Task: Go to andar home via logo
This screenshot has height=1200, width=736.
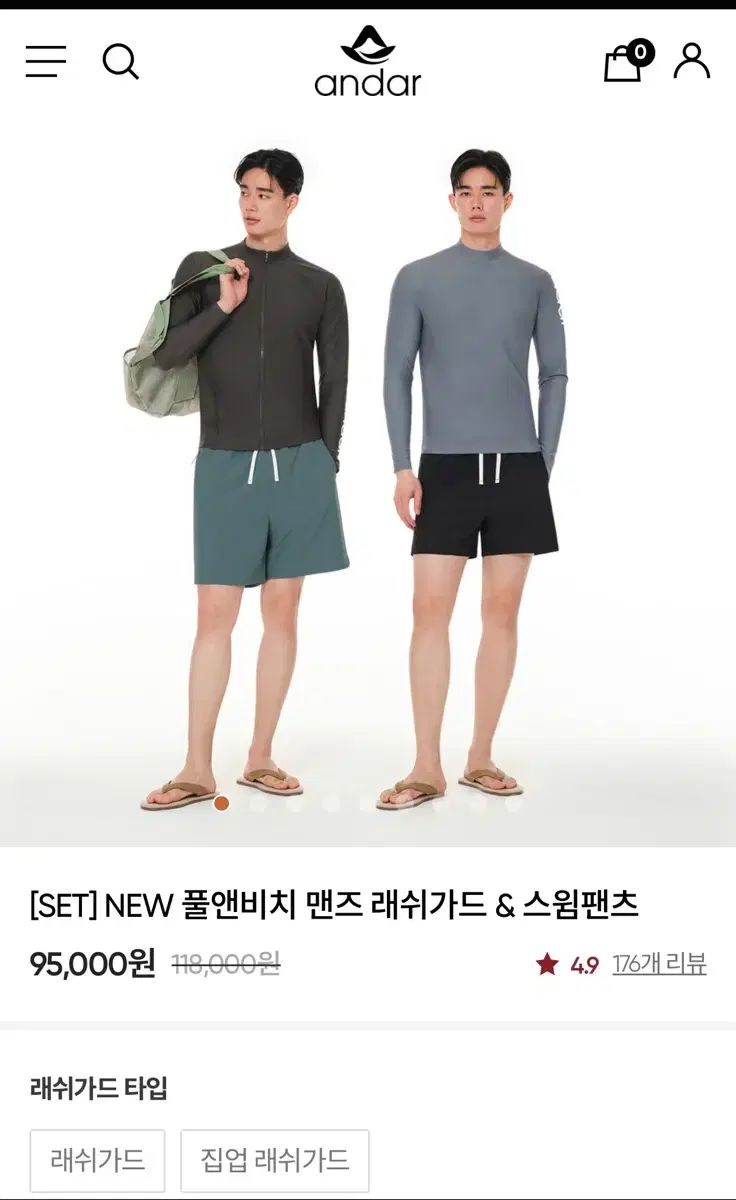Action: tap(368, 62)
